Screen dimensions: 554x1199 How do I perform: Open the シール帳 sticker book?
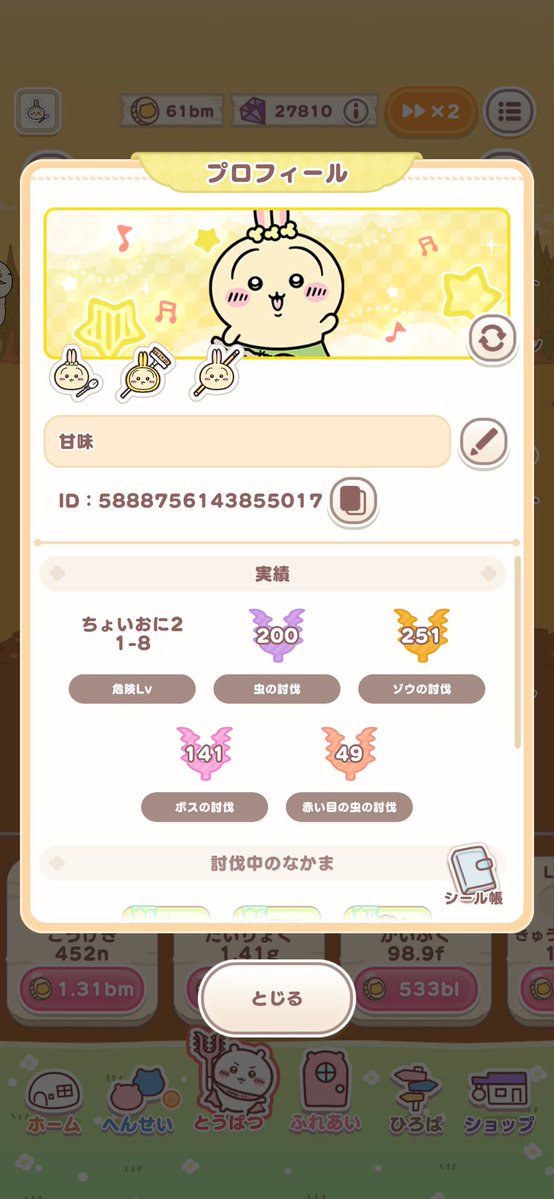click(474, 876)
